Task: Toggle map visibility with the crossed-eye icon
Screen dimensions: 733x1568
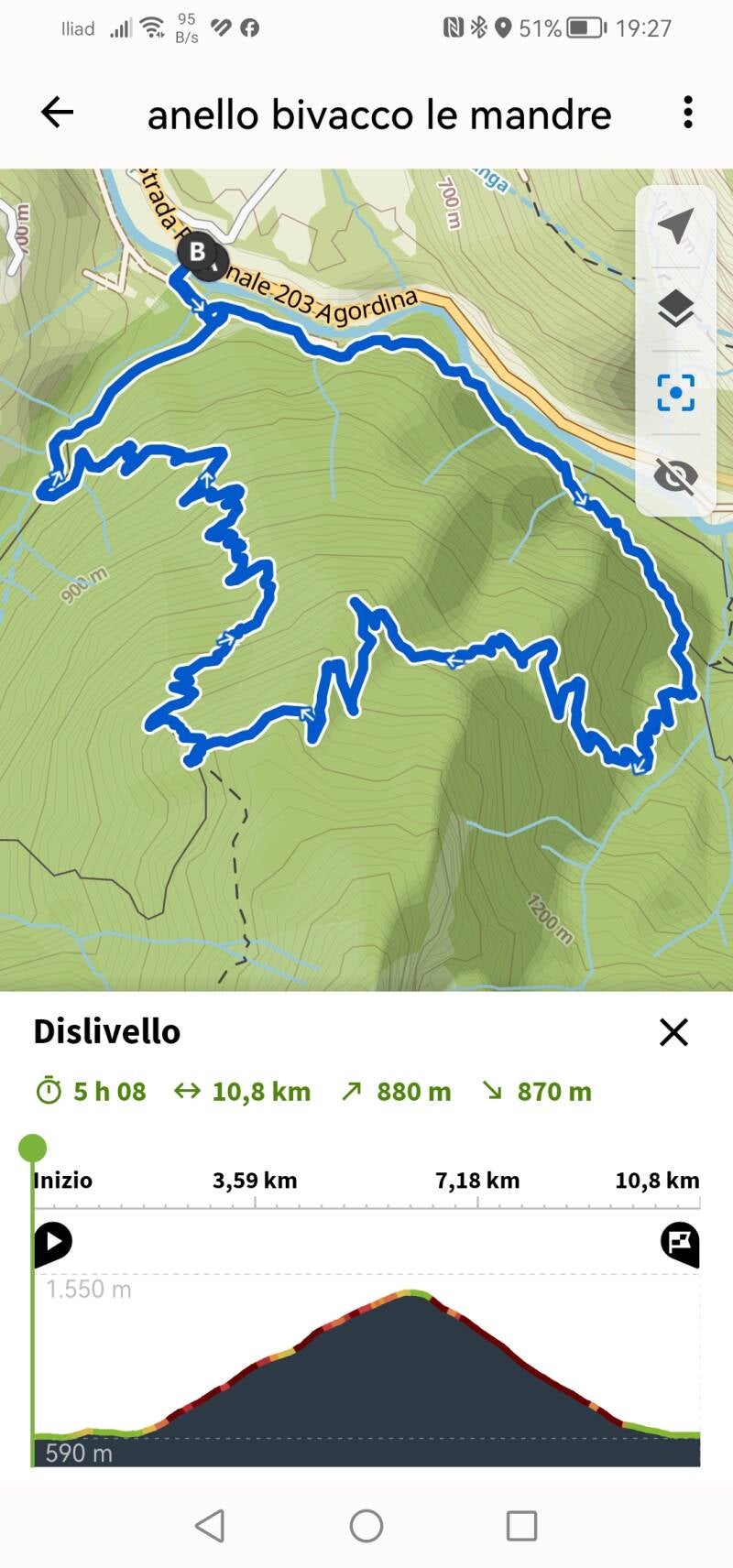Action: [x=675, y=476]
